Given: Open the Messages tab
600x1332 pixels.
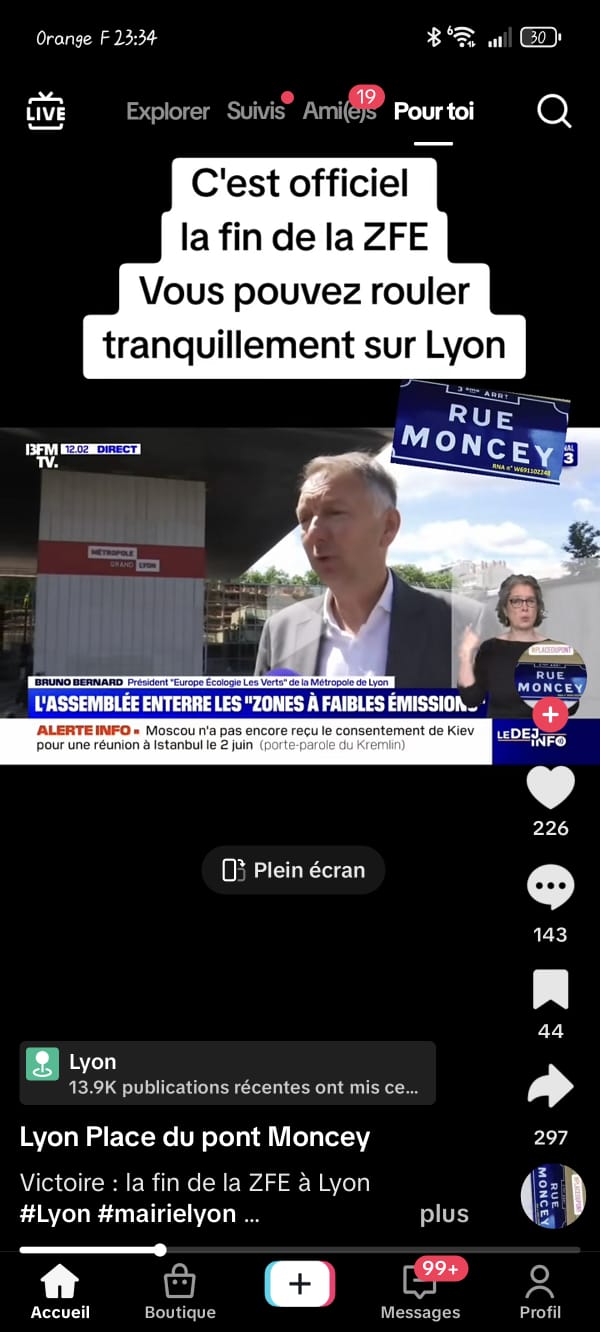Looking at the screenshot, I should 420,1292.
